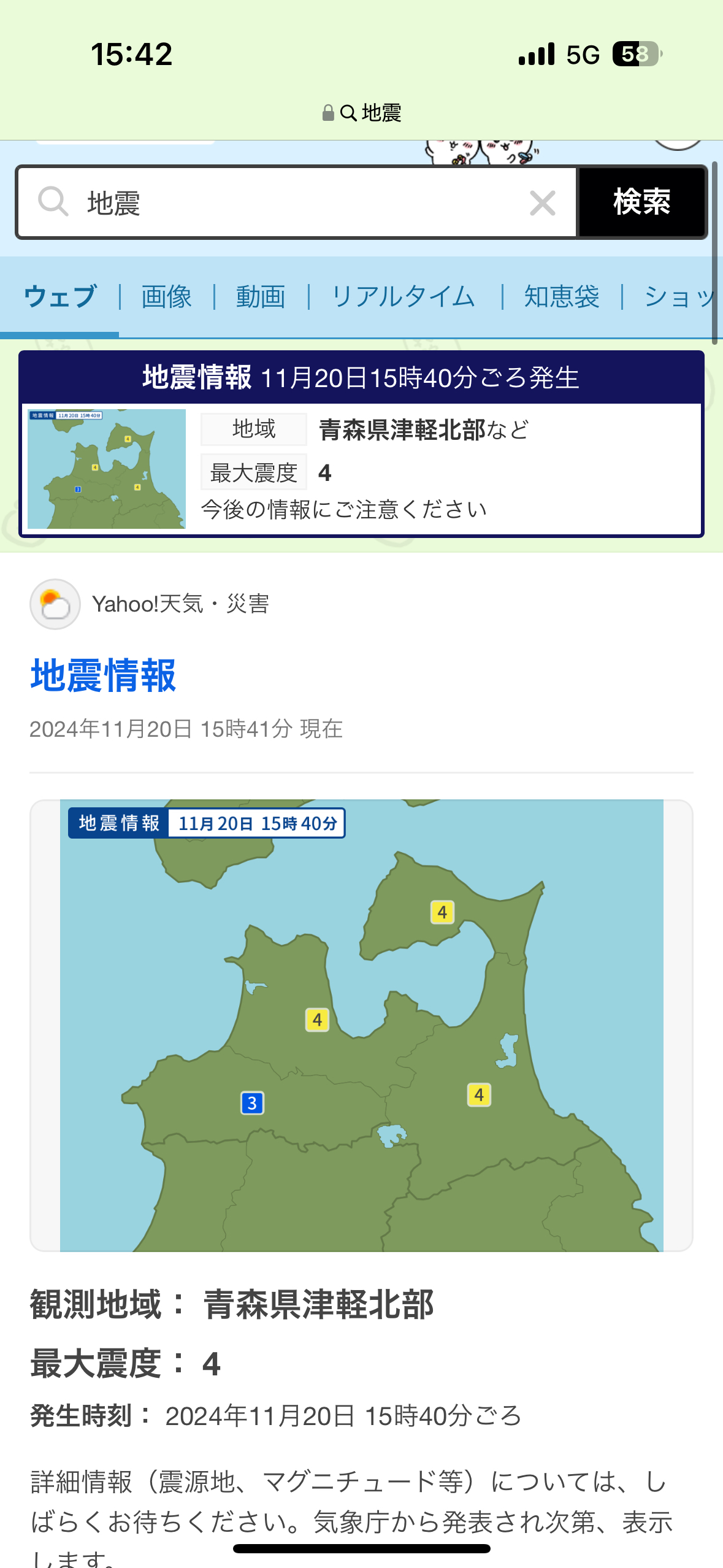Open the 地震情報 banner for 青森県津軽北部
Viewport: 723px width, 1568px height.
pos(361,444)
